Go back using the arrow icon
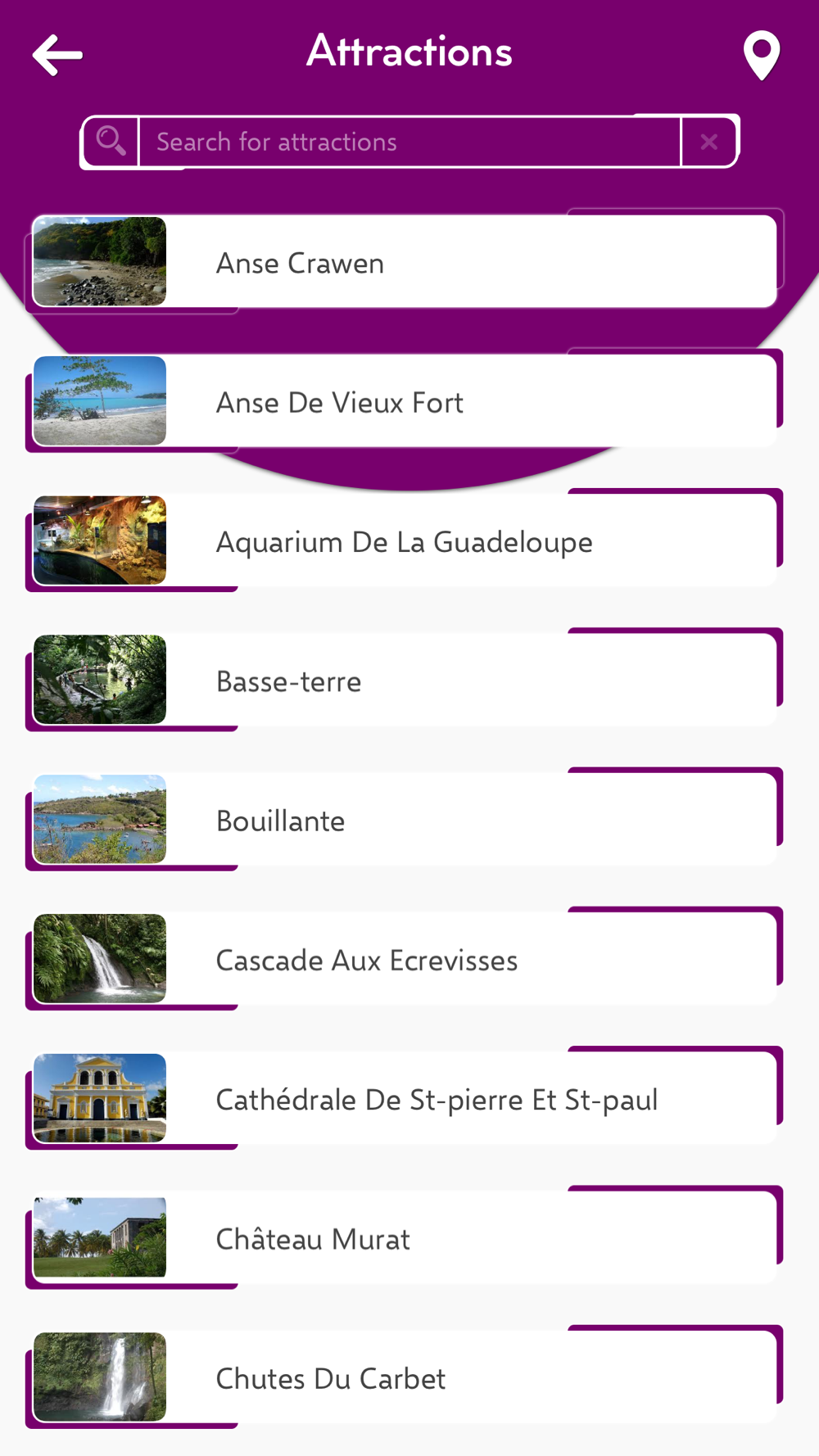Screen dimensions: 819x1456 (x=57, y=55)
